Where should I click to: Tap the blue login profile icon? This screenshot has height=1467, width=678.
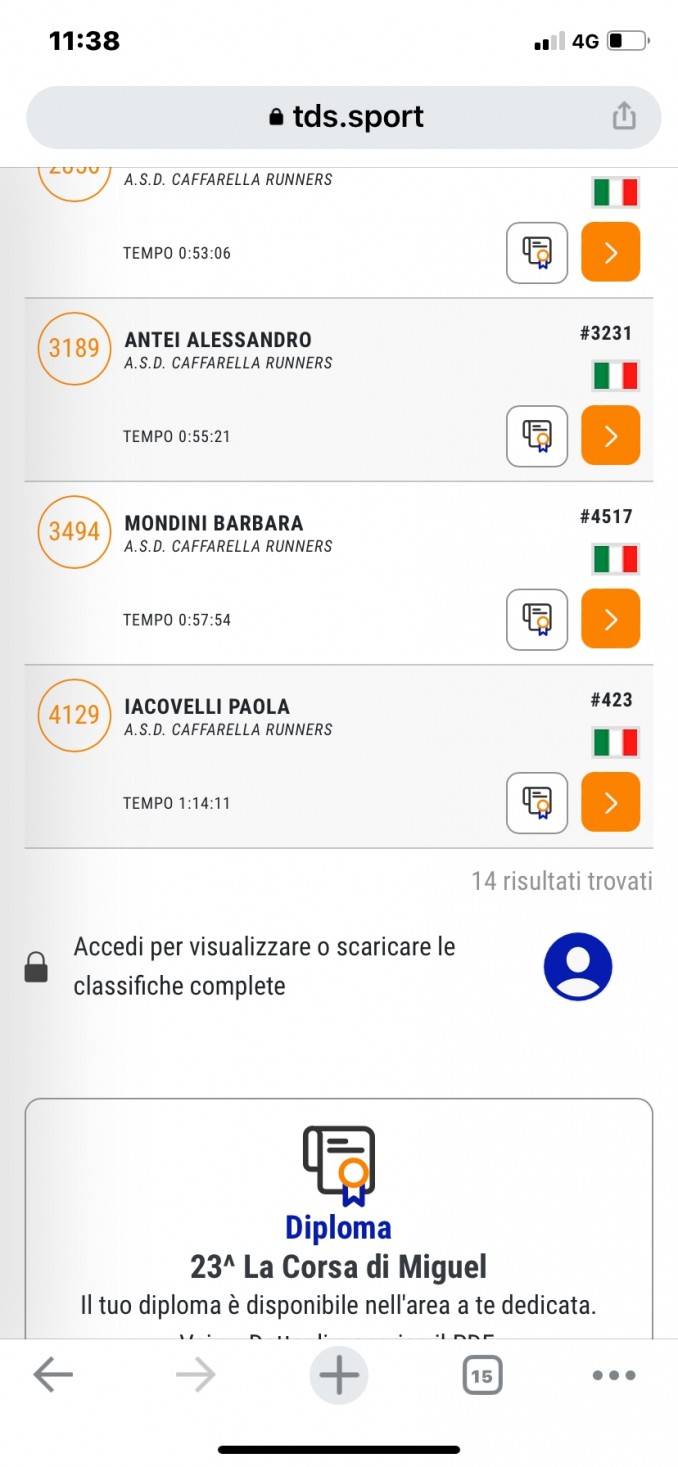[578, 966]
